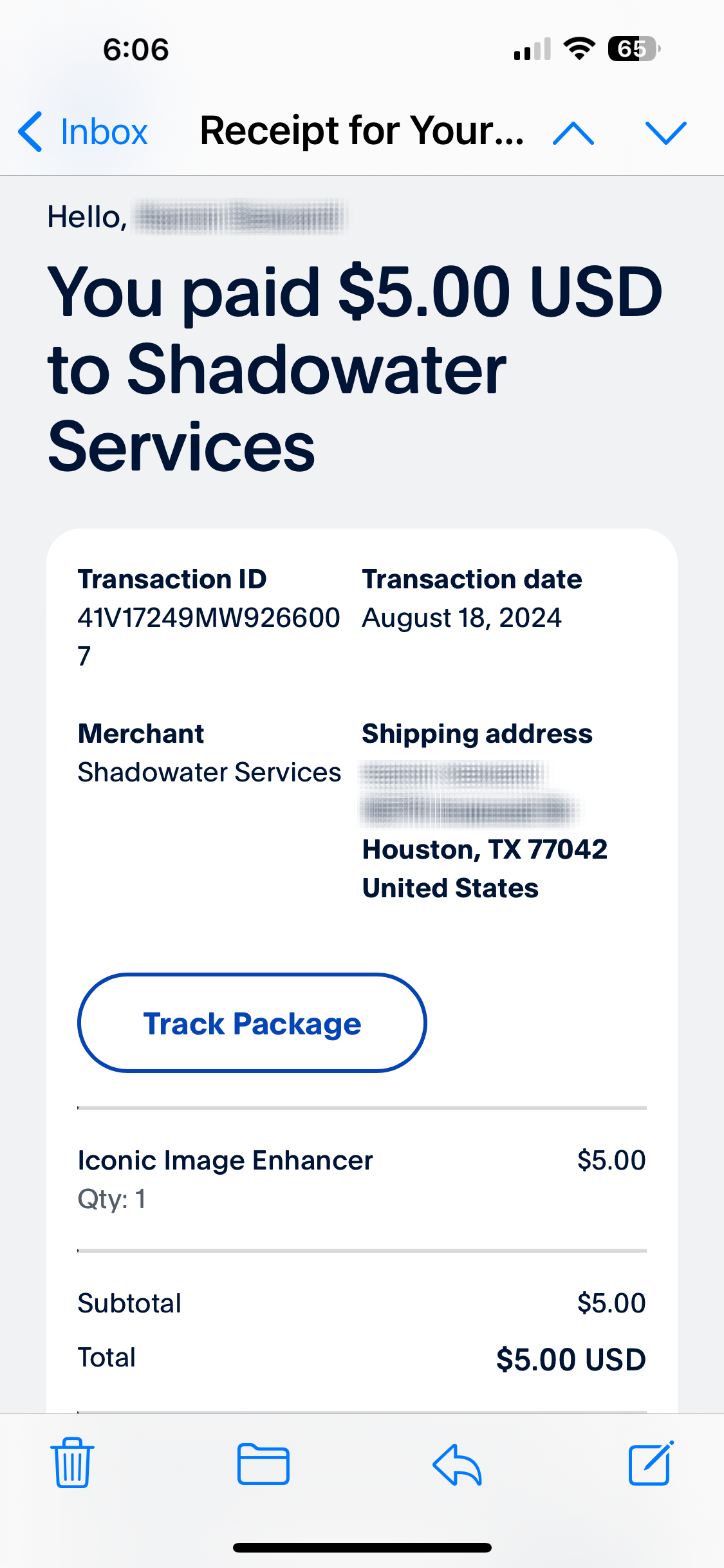The height and width of the screenshot is (1568, 724).
Task: Open the reply options arrow
Action: 457,1464
